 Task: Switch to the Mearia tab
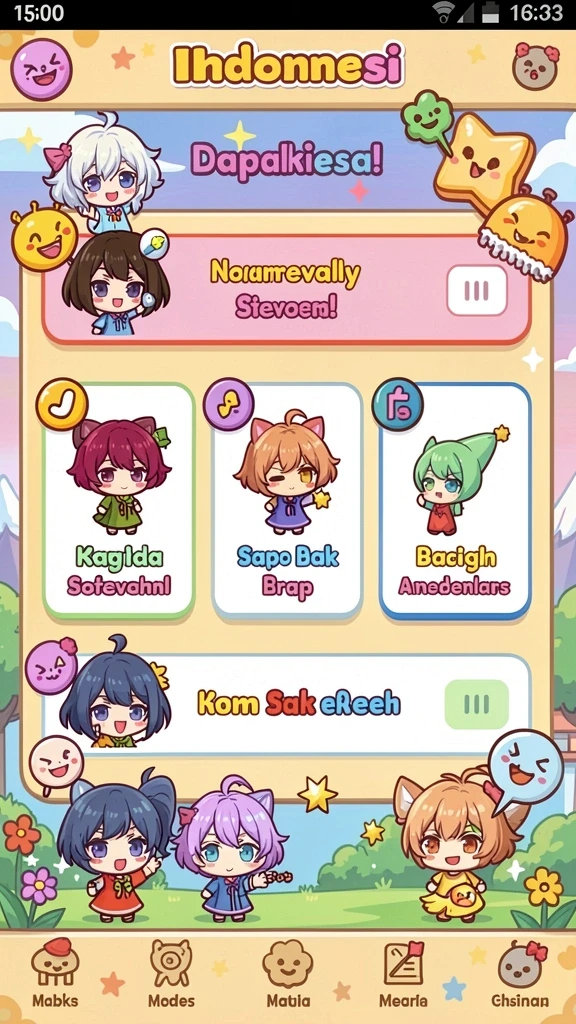404,974
